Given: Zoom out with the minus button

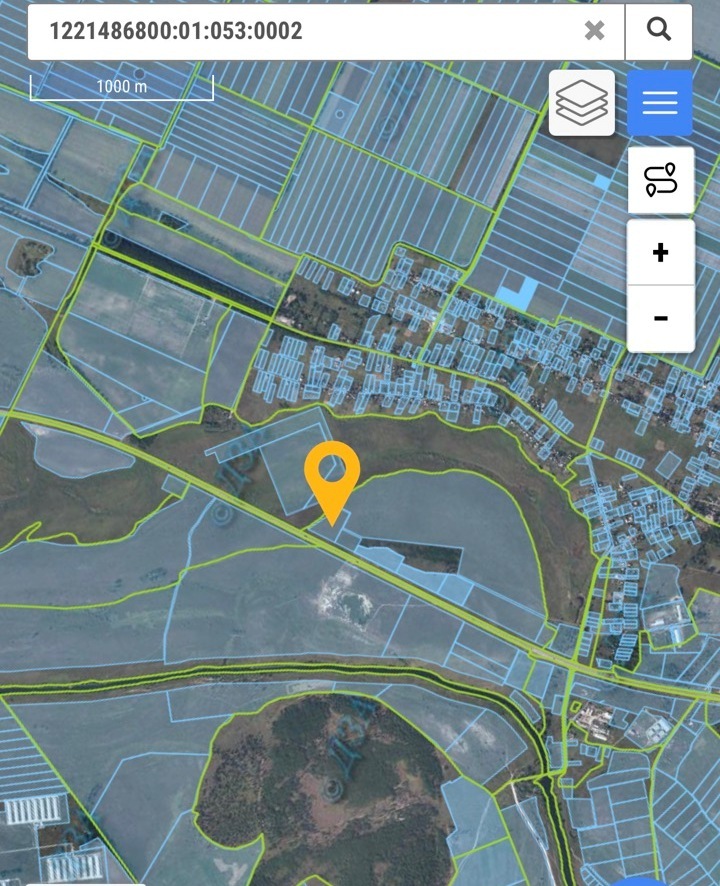Looking at the screenshot, I should (x=660, y=318).
